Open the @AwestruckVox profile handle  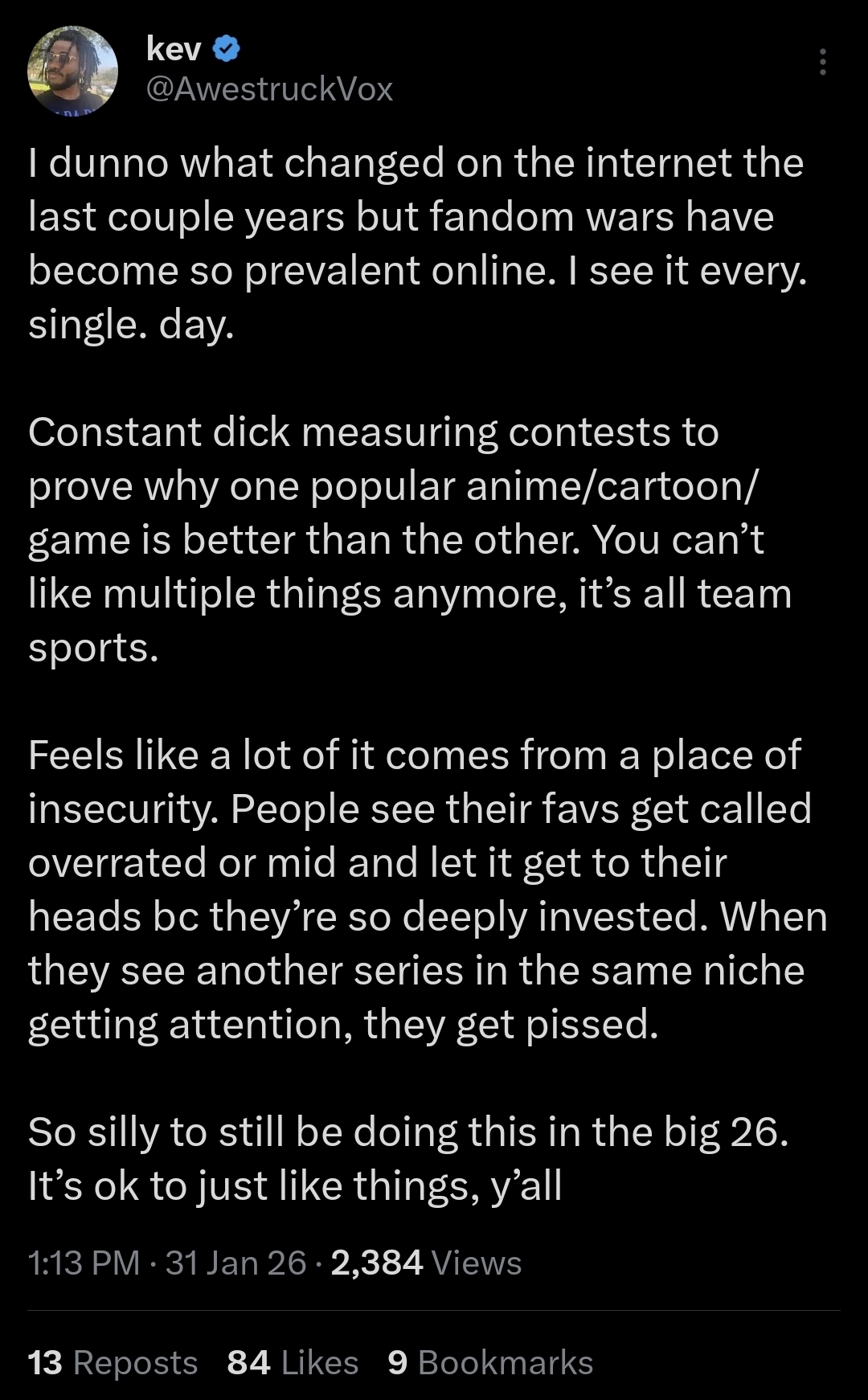tap(269, 89)
